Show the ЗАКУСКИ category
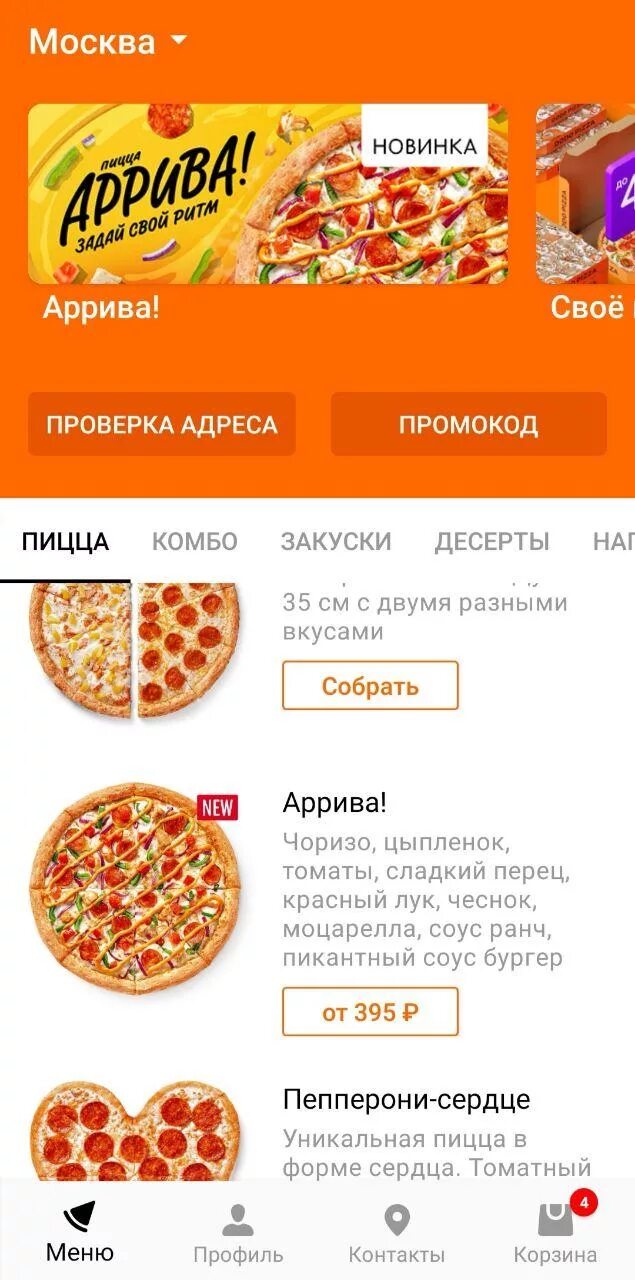This screenshot has height=1280, width=635. (335, 542)
